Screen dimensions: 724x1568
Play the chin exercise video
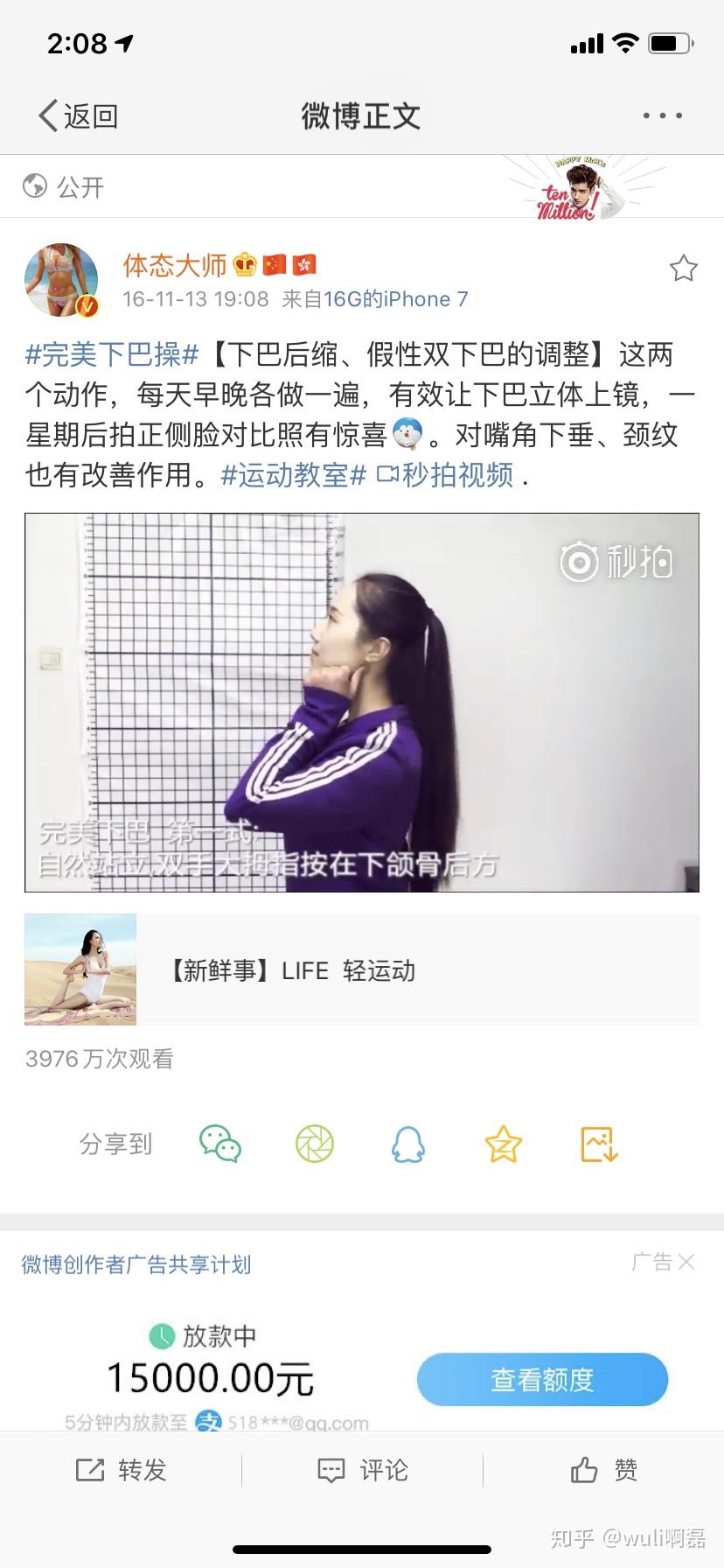pyautogui.click(x=362, y=702)
